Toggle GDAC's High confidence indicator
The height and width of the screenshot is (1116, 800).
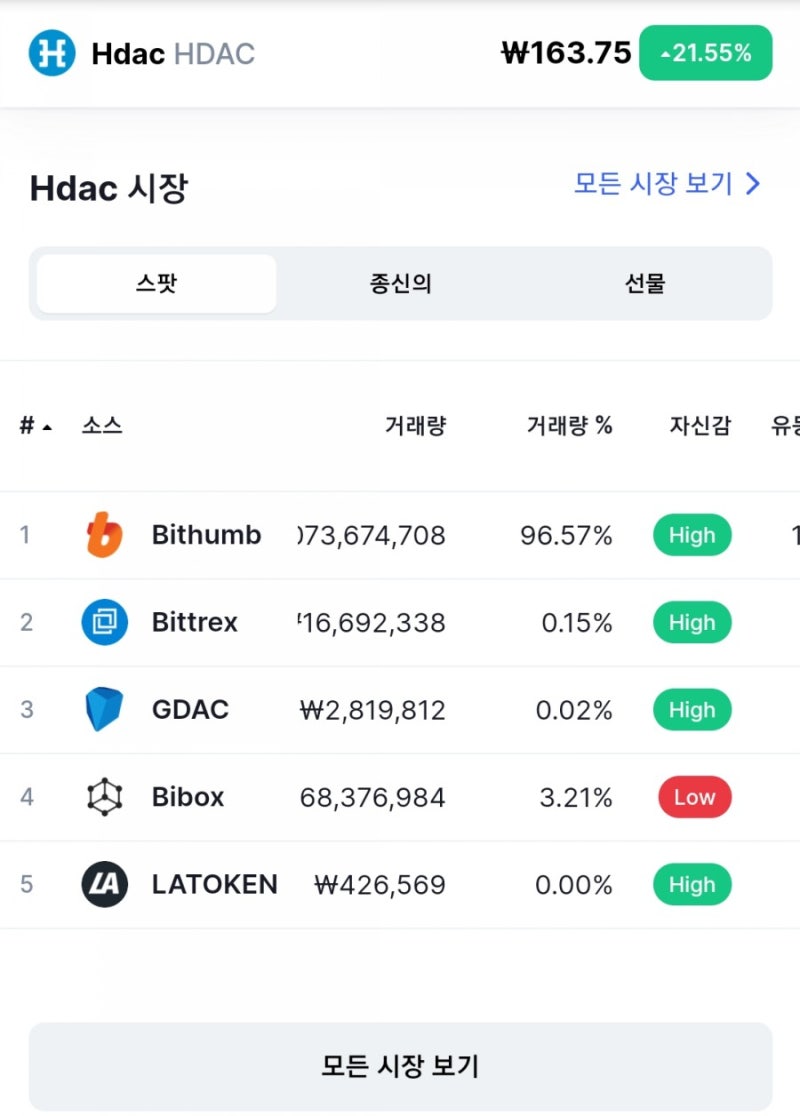pos(692,710)
